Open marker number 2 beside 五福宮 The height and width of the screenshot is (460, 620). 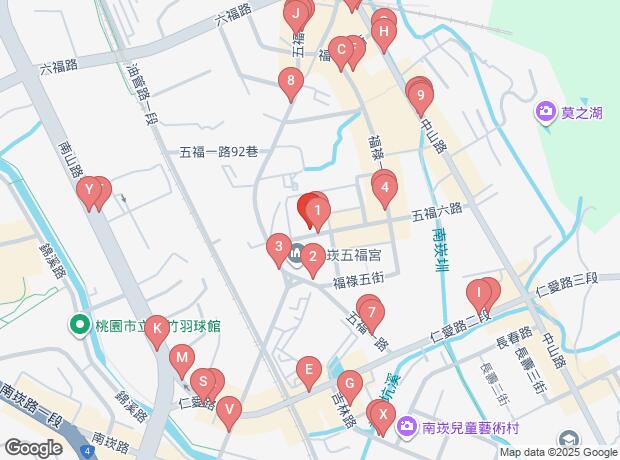pyautogui.click(x=313, y=258)
